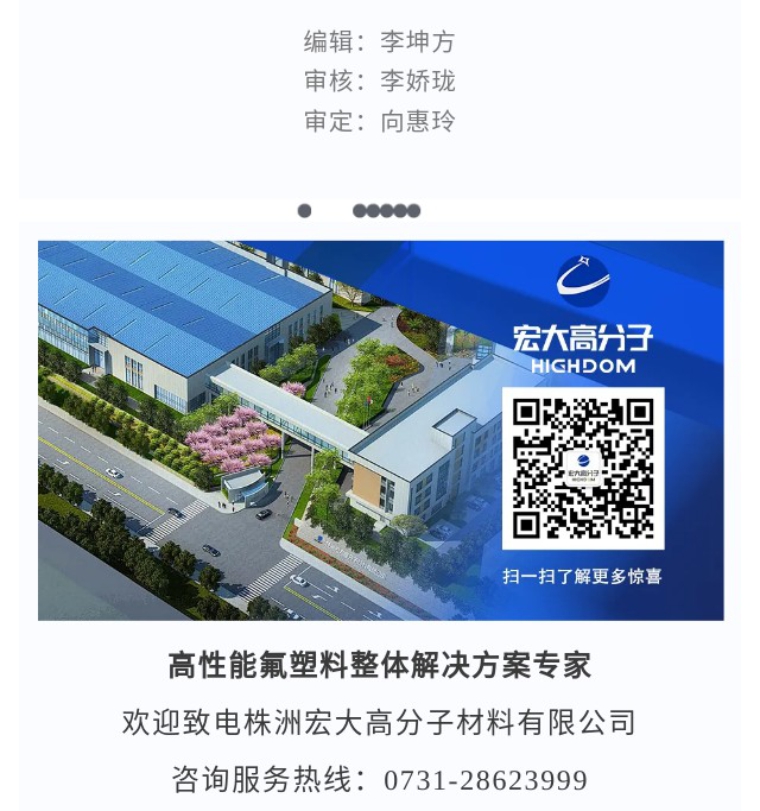760x811 pixels.
Task: Open the Highdom factory banner image
Action: point(380,430)
